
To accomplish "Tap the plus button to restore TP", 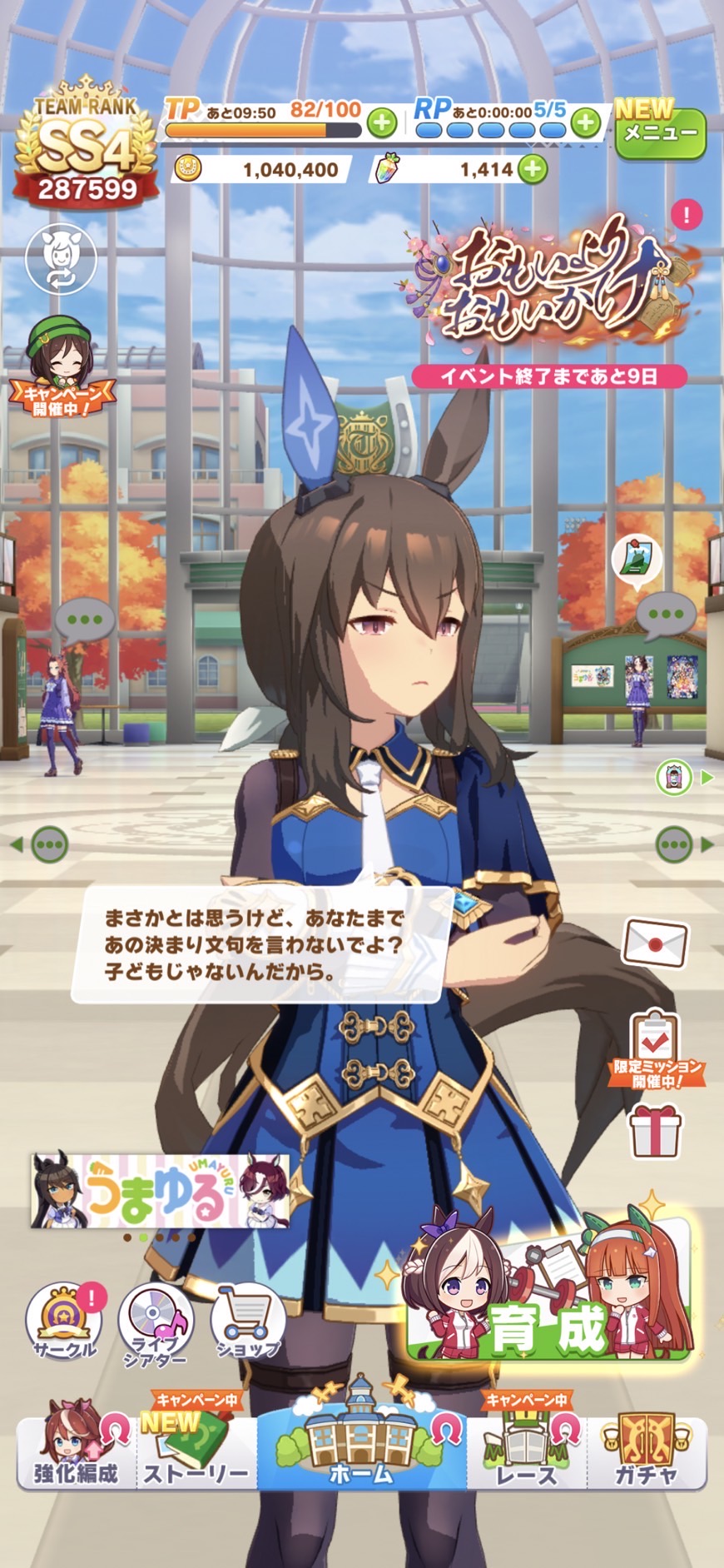I will tap(382, 123).
